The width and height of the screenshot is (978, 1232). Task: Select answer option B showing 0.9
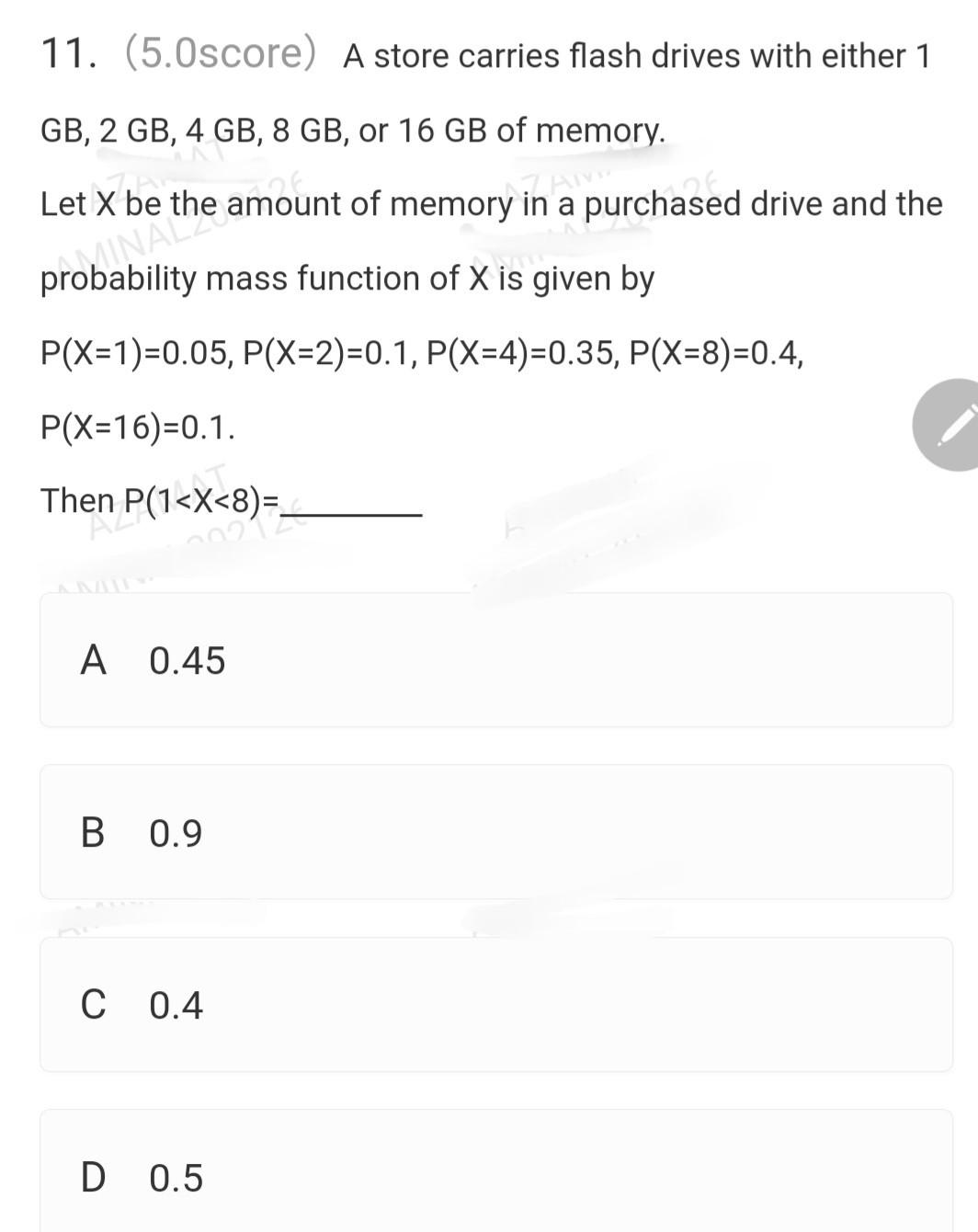(x=496, y=832)
